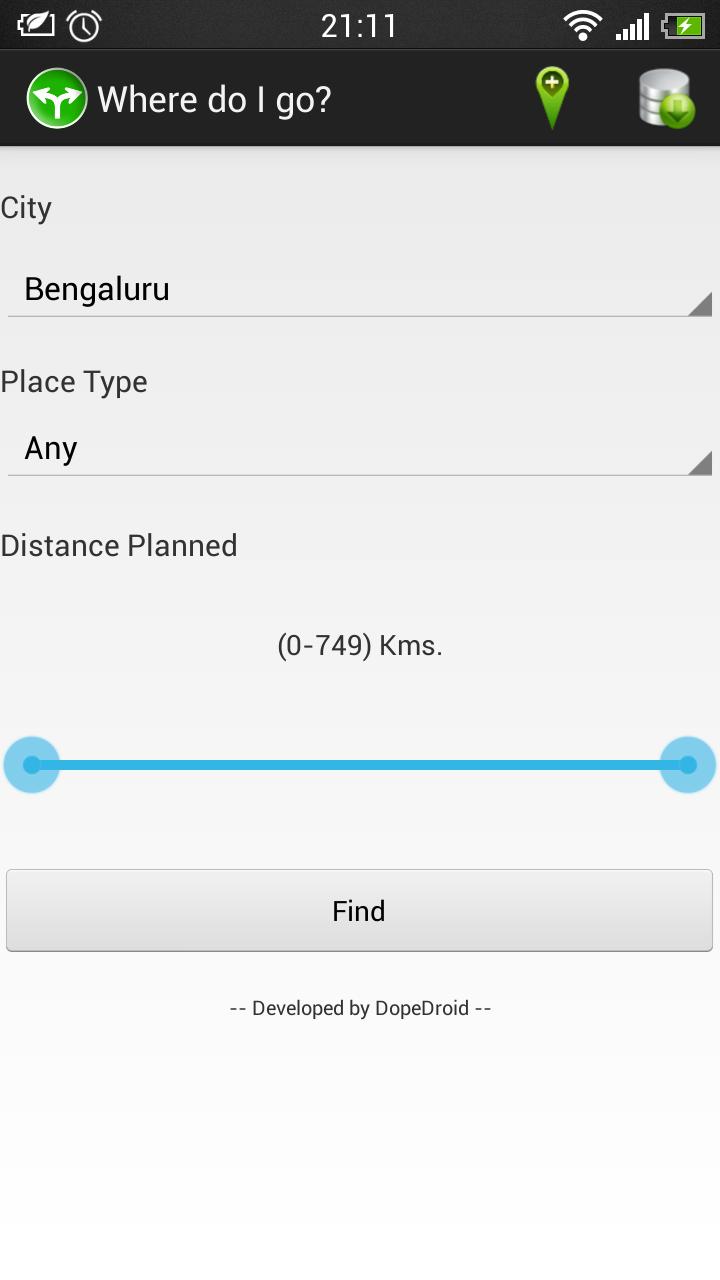Tap the add location pin icon
Image resolution: width=720 pixels, height=1280 pixels.
[x=552, y=98]
